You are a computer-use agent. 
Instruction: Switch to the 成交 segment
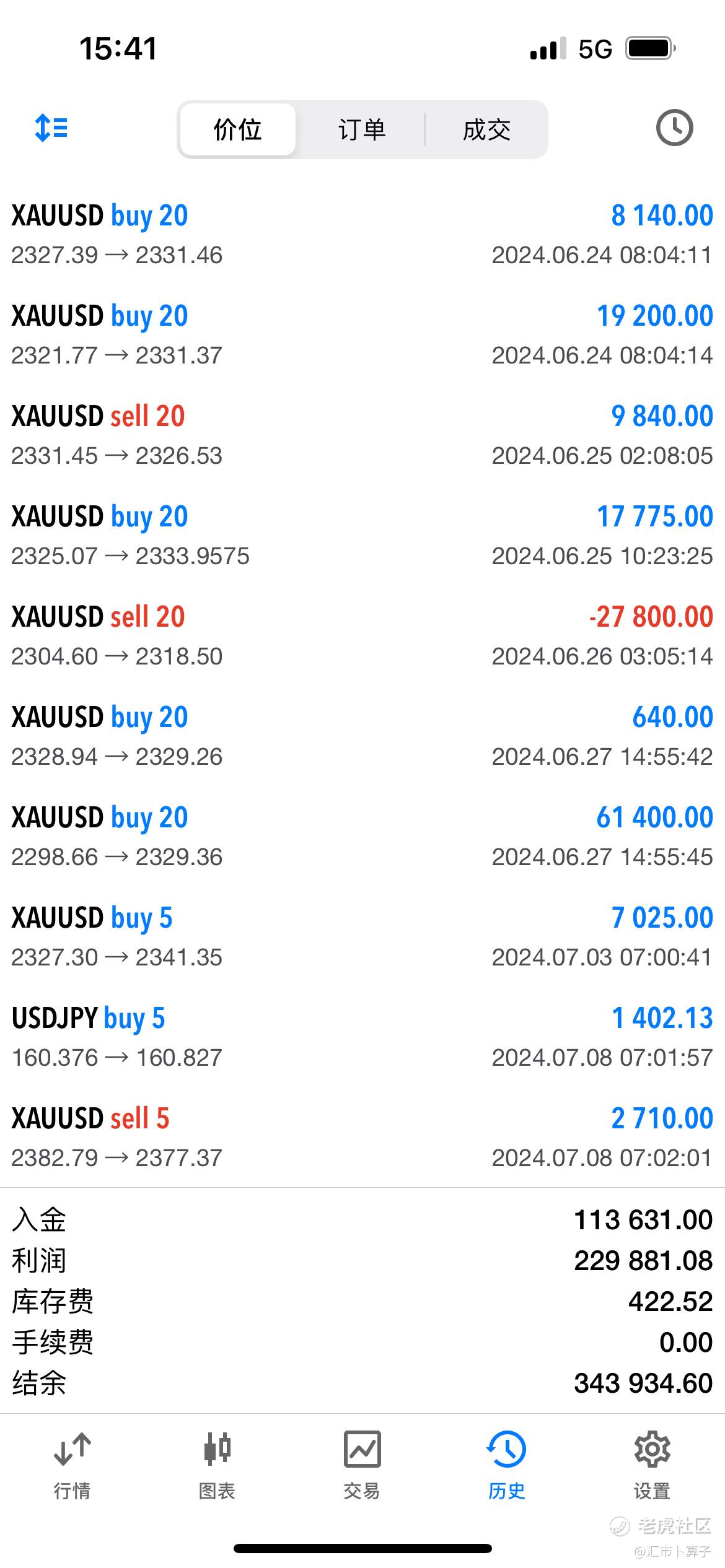click(x=486, y=129)
